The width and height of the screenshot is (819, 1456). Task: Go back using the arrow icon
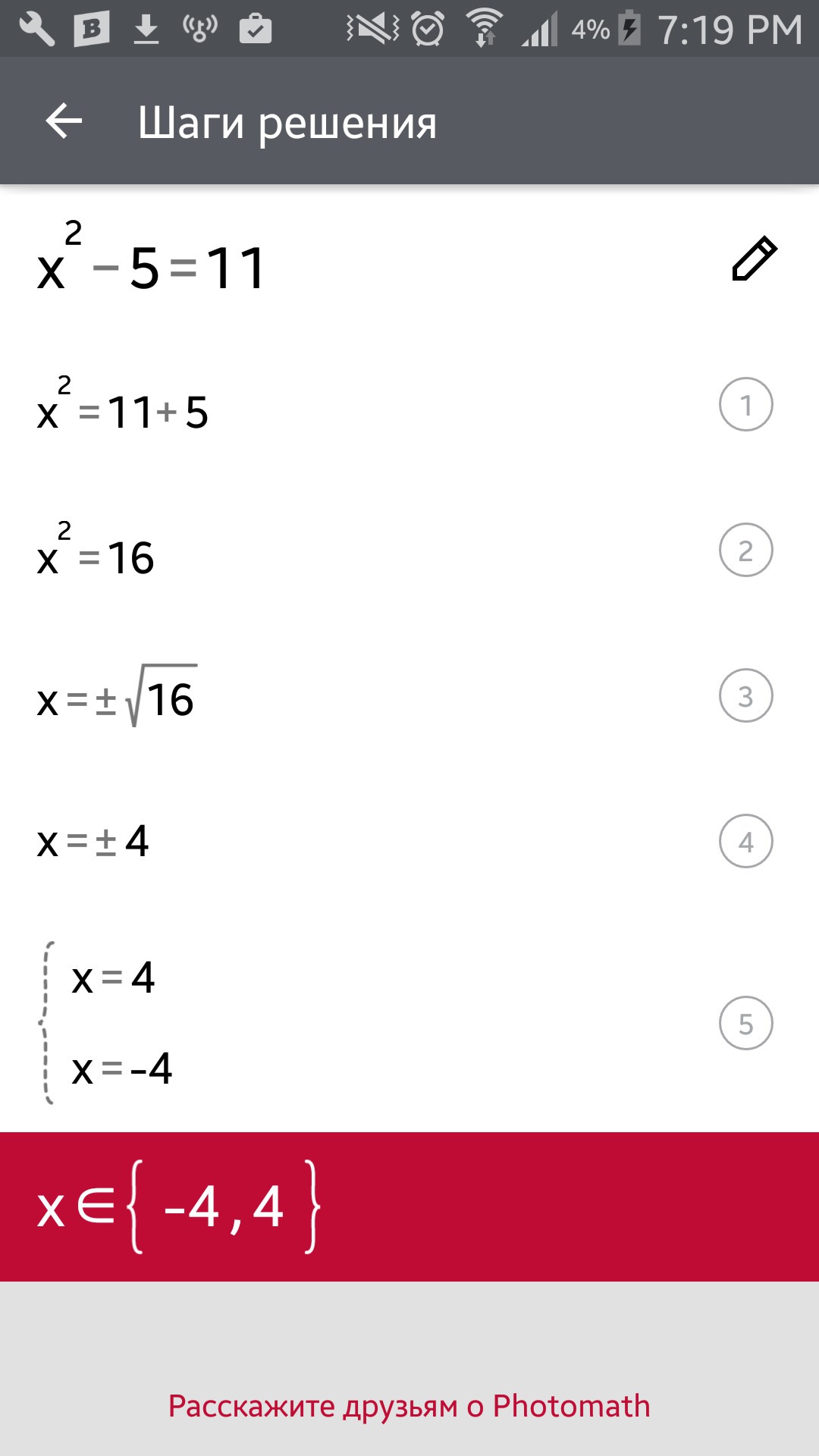tap(64, 121)
